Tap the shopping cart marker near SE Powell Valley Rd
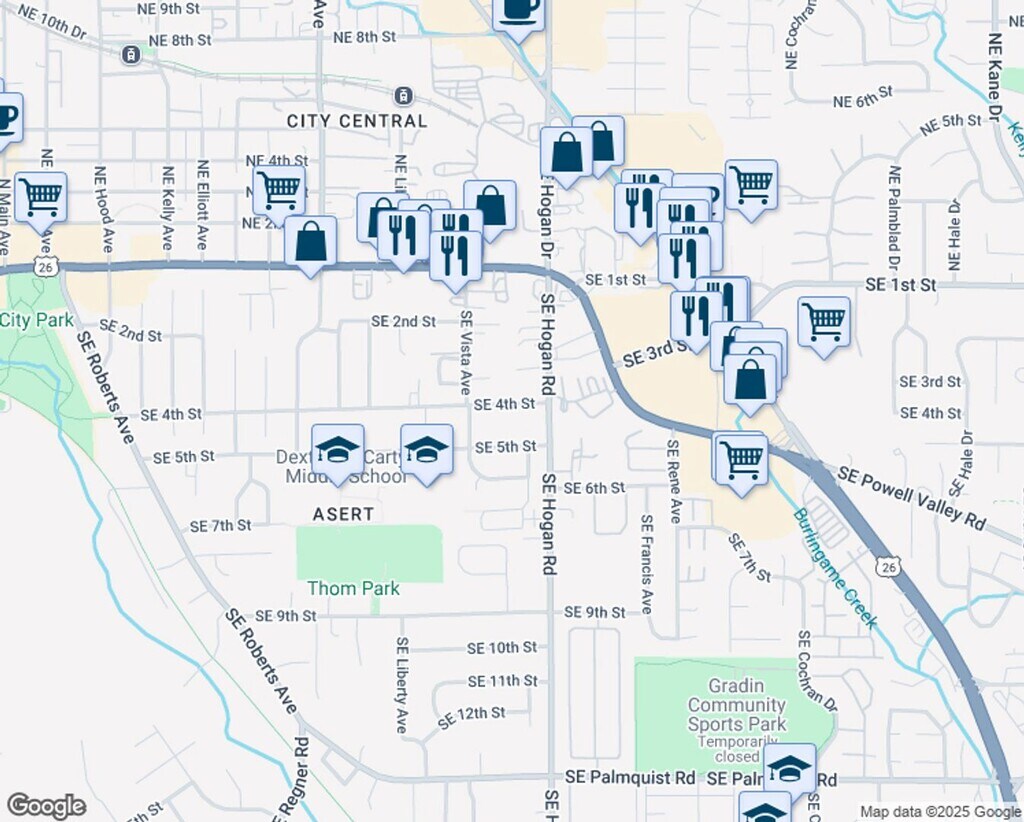The image size is (1024, 822). pos(741,459)
